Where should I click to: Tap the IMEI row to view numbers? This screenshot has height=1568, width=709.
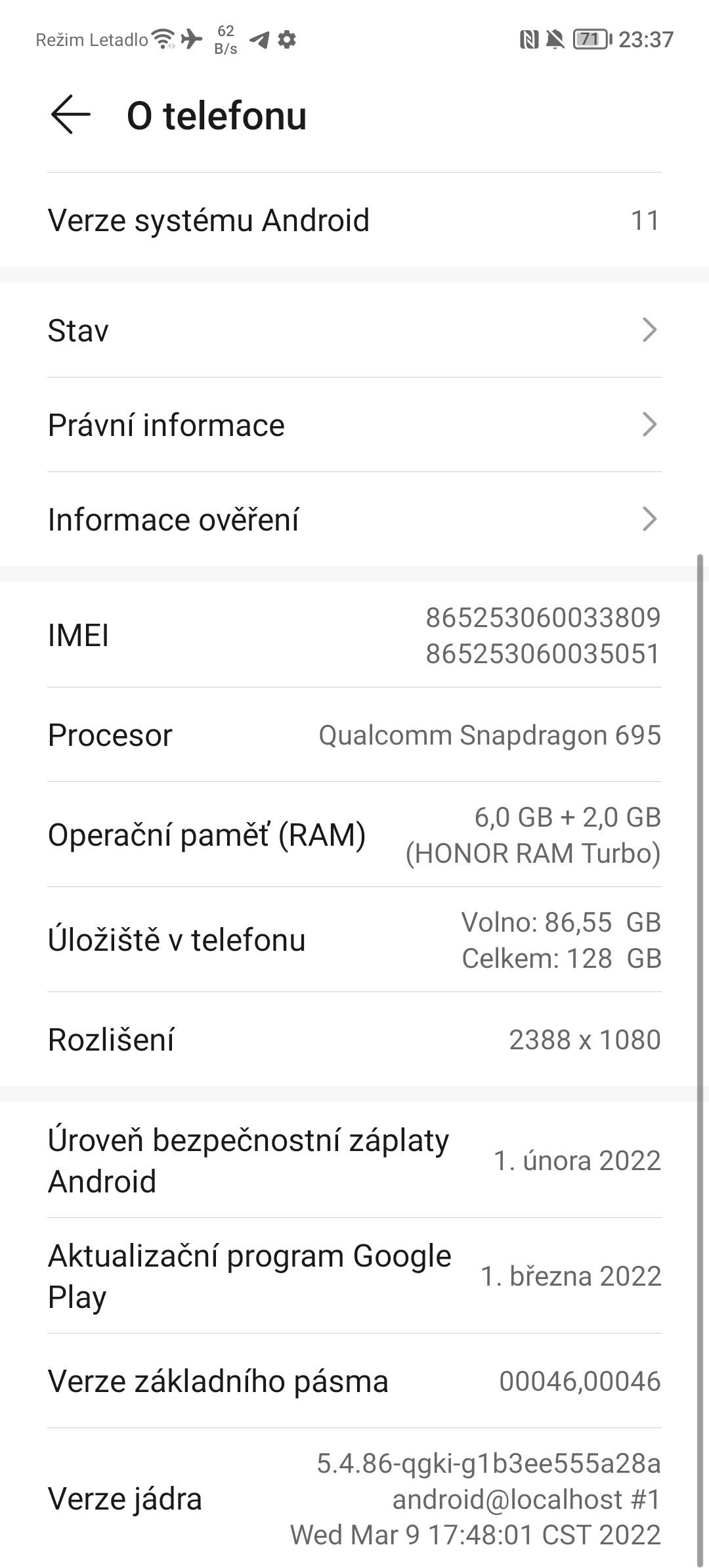click(x=263, y=636)
